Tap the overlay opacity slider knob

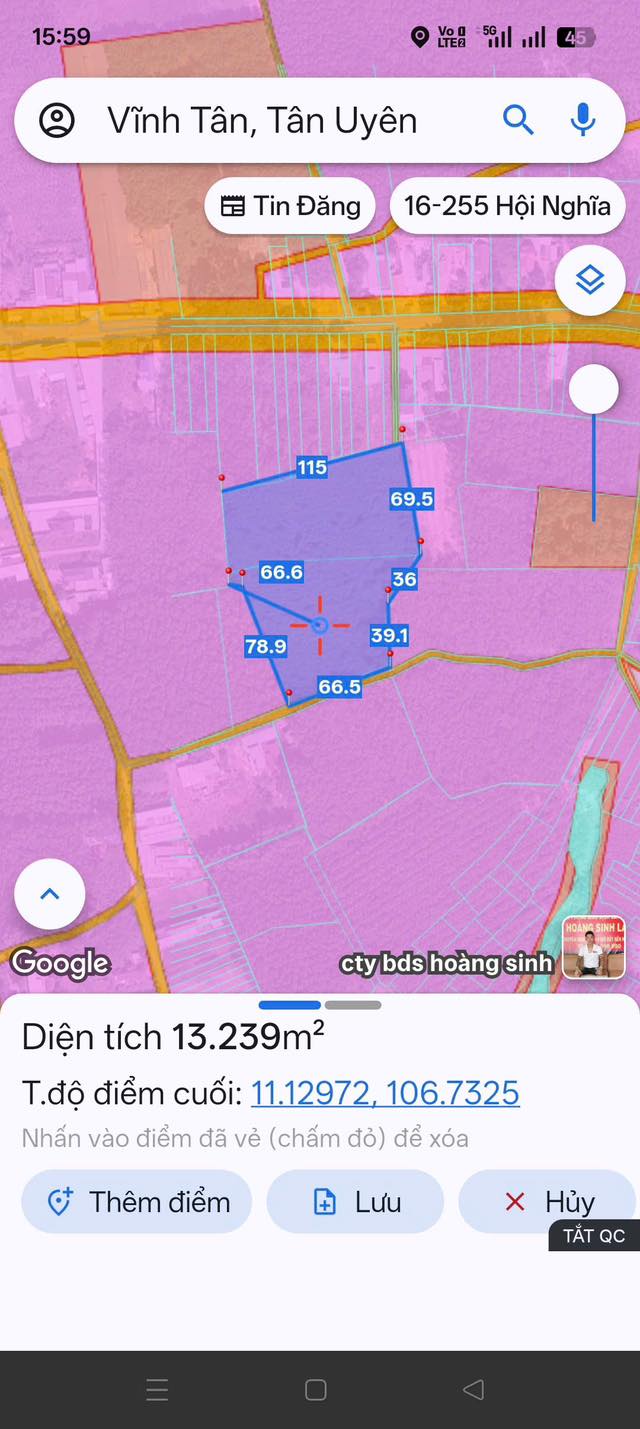[594, 389]
